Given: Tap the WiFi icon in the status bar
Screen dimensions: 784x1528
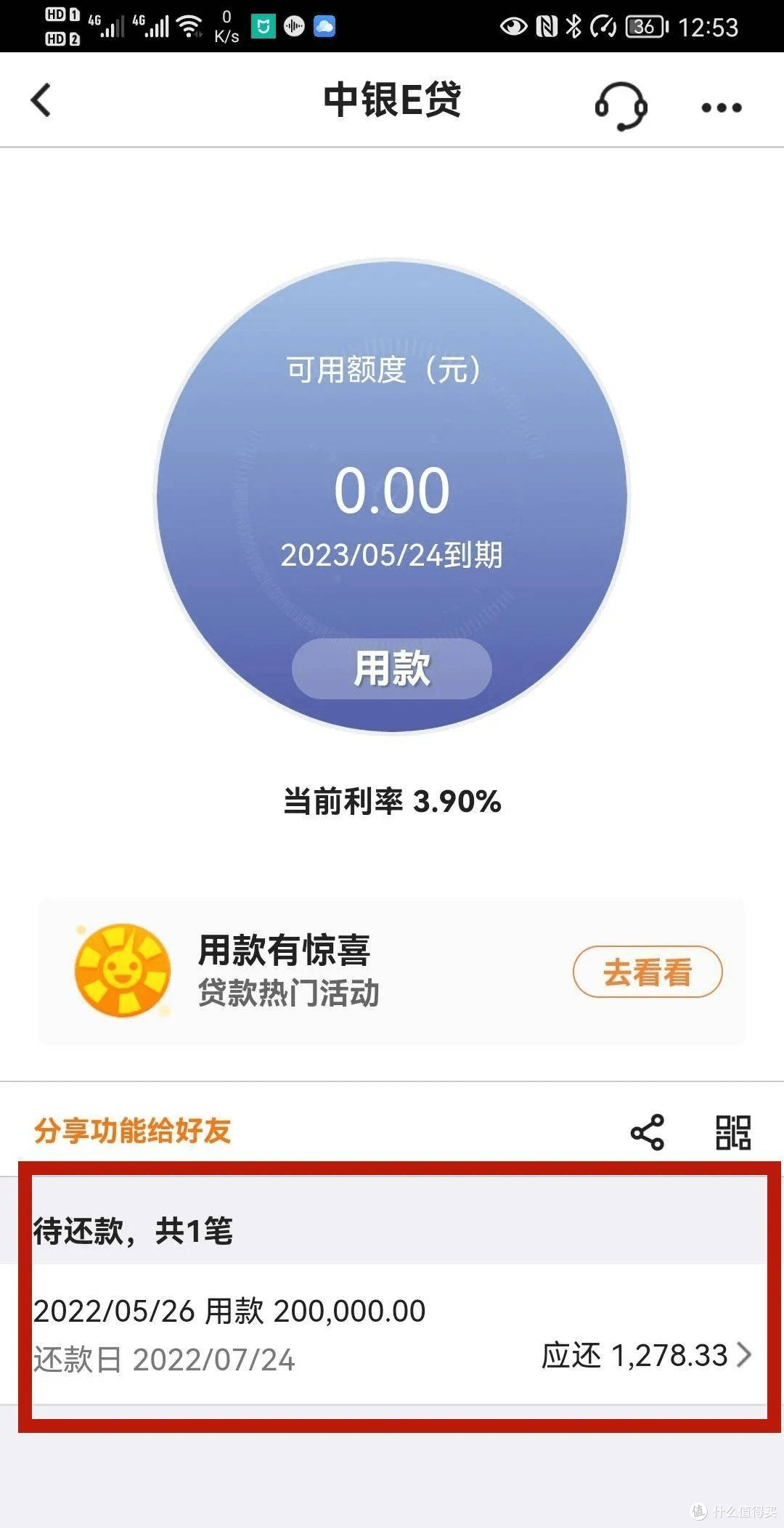Looking at the screenshot, I should tap(190, 25).
